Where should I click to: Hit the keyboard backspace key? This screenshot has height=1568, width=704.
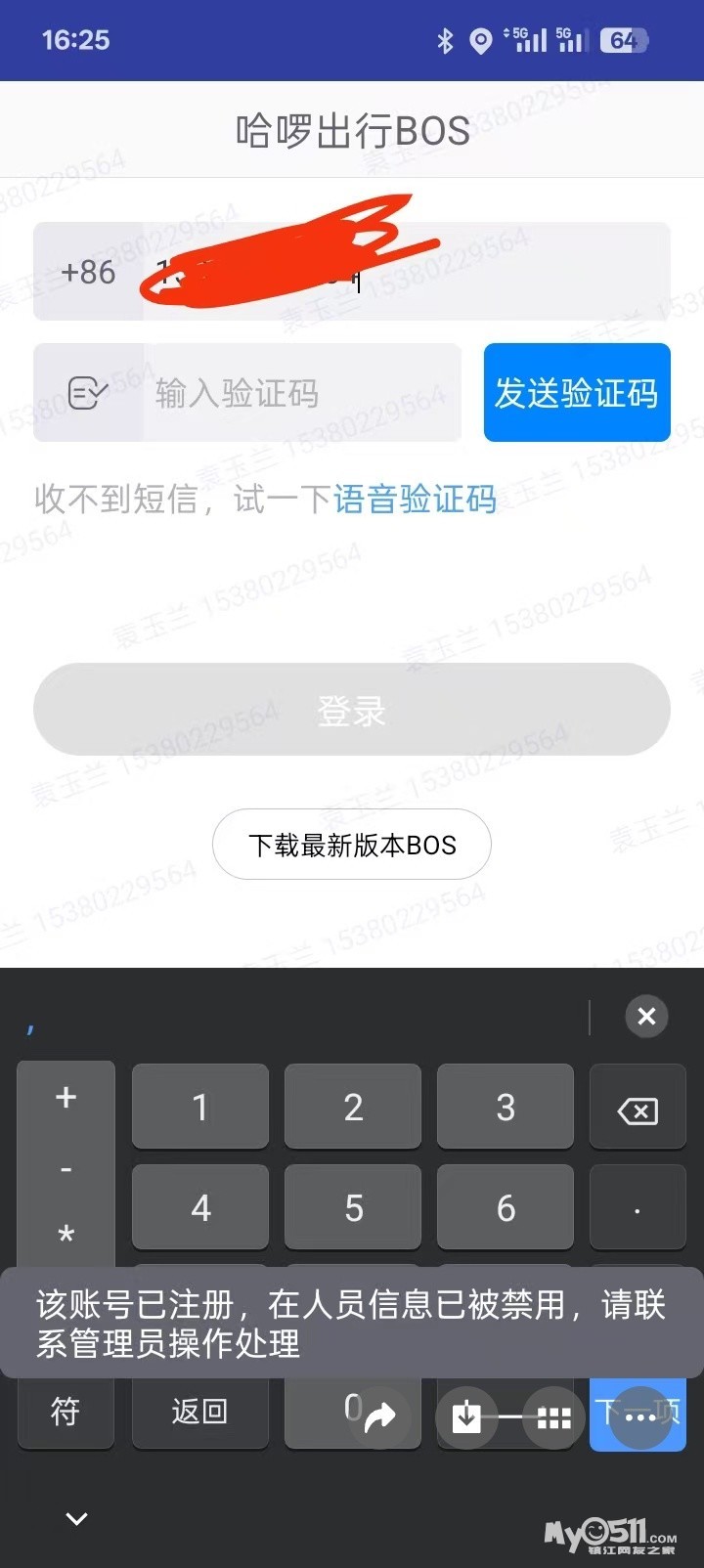click(638, 1109)
